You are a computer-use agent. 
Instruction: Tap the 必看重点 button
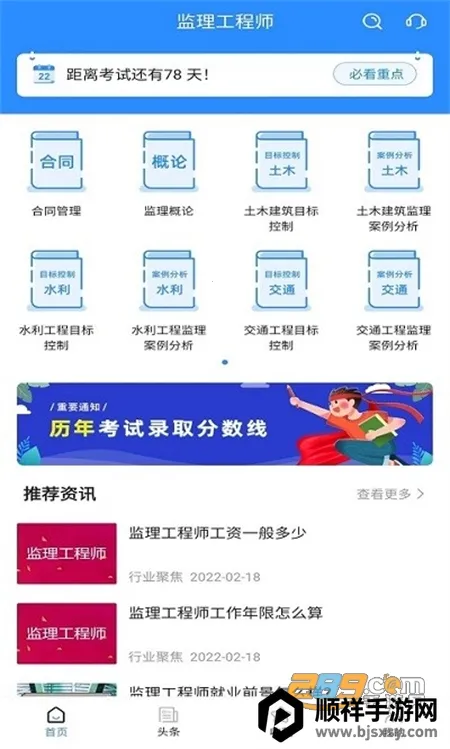375,75
